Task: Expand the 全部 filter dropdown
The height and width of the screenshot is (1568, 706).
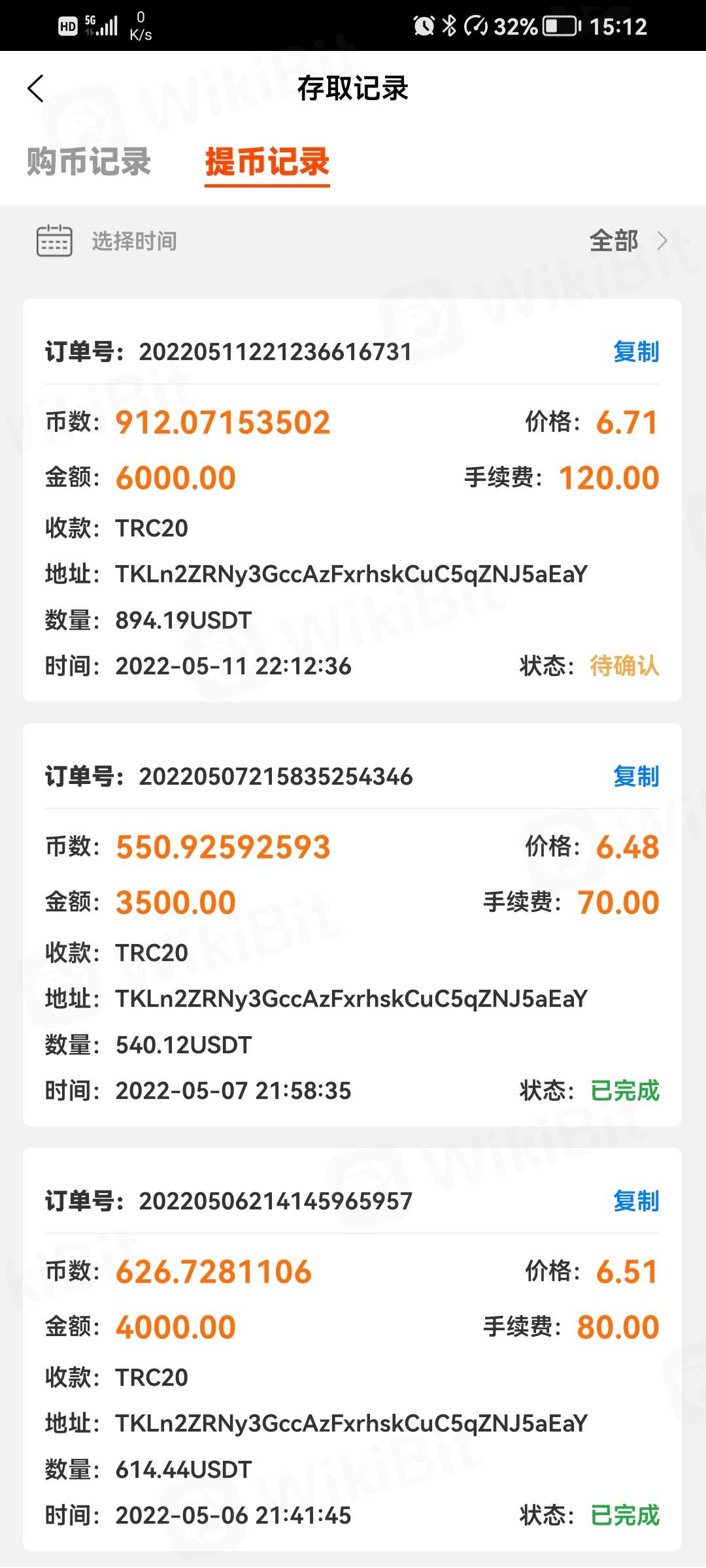Action: [x=628, y=241]
